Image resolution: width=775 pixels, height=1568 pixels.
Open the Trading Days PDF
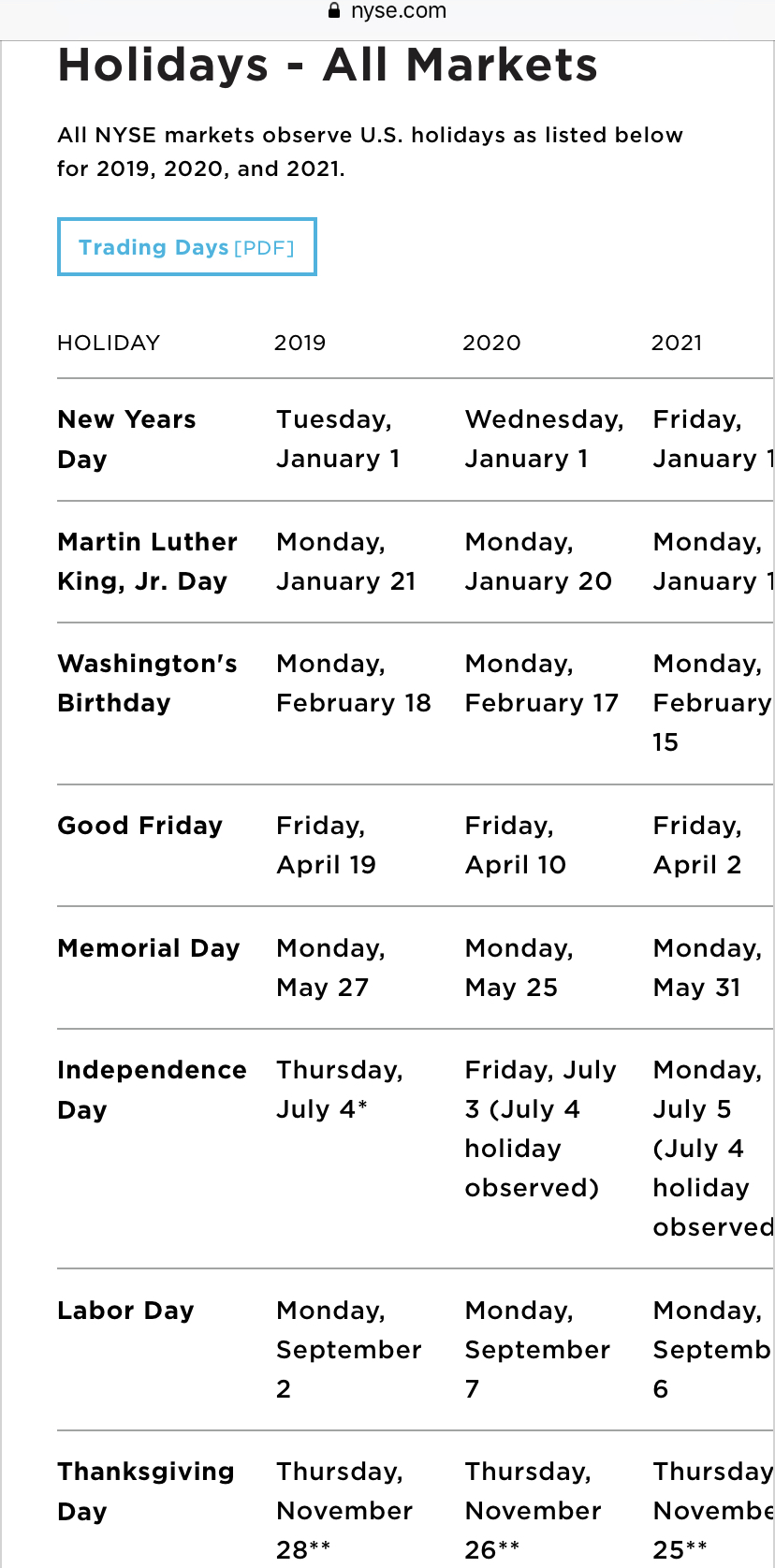pos(186,247)
